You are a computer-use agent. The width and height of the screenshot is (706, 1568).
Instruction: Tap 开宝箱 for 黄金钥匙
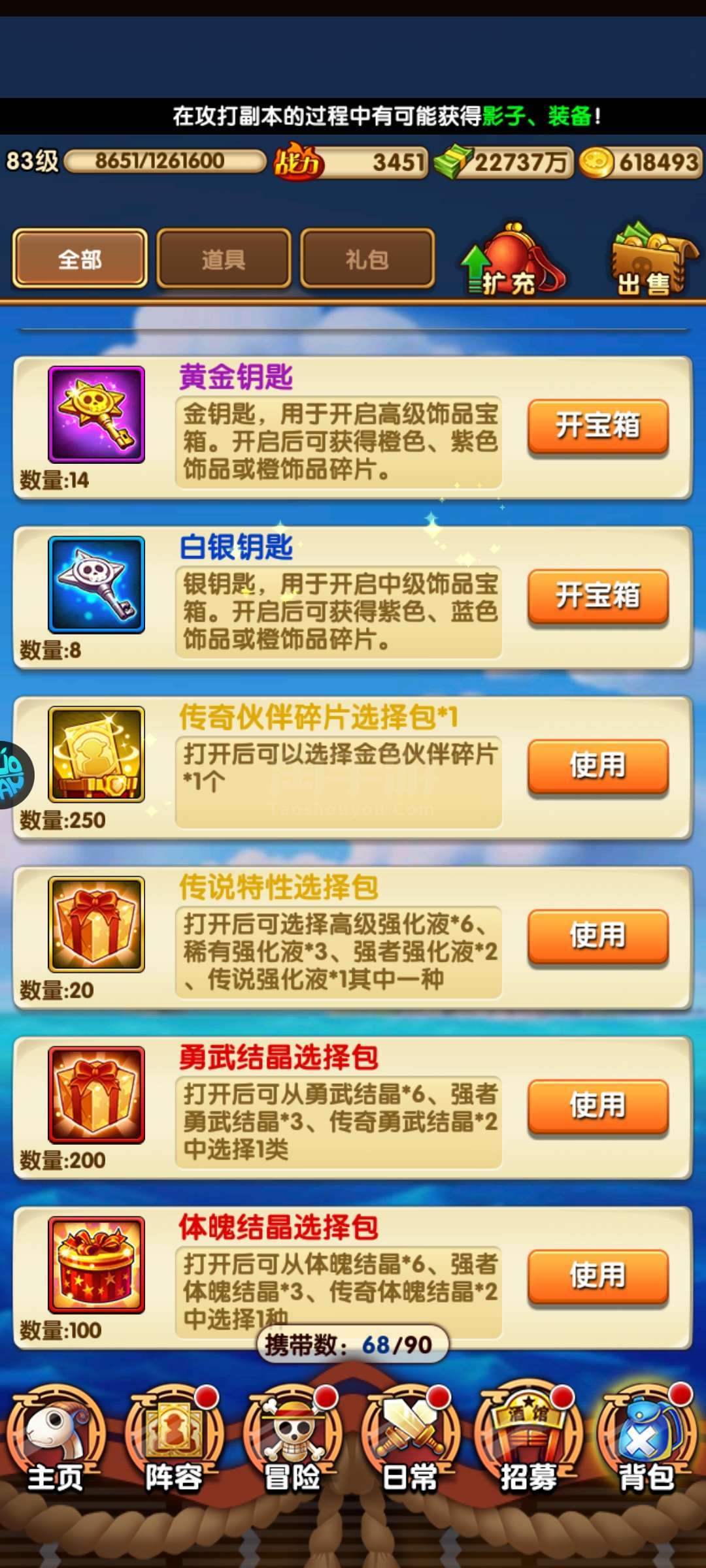(597, 426)
